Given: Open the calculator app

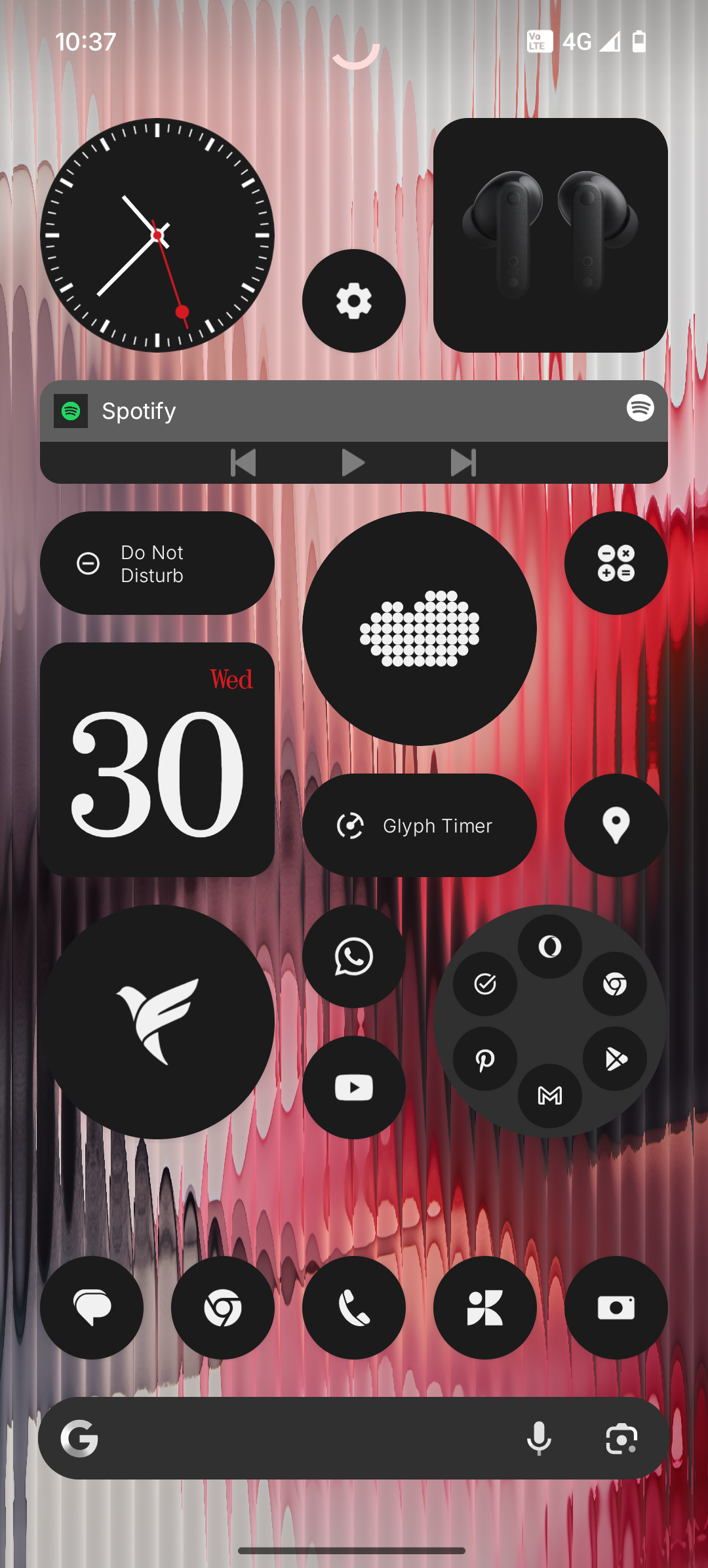Looking at the screenshot, I should [616, 563].
